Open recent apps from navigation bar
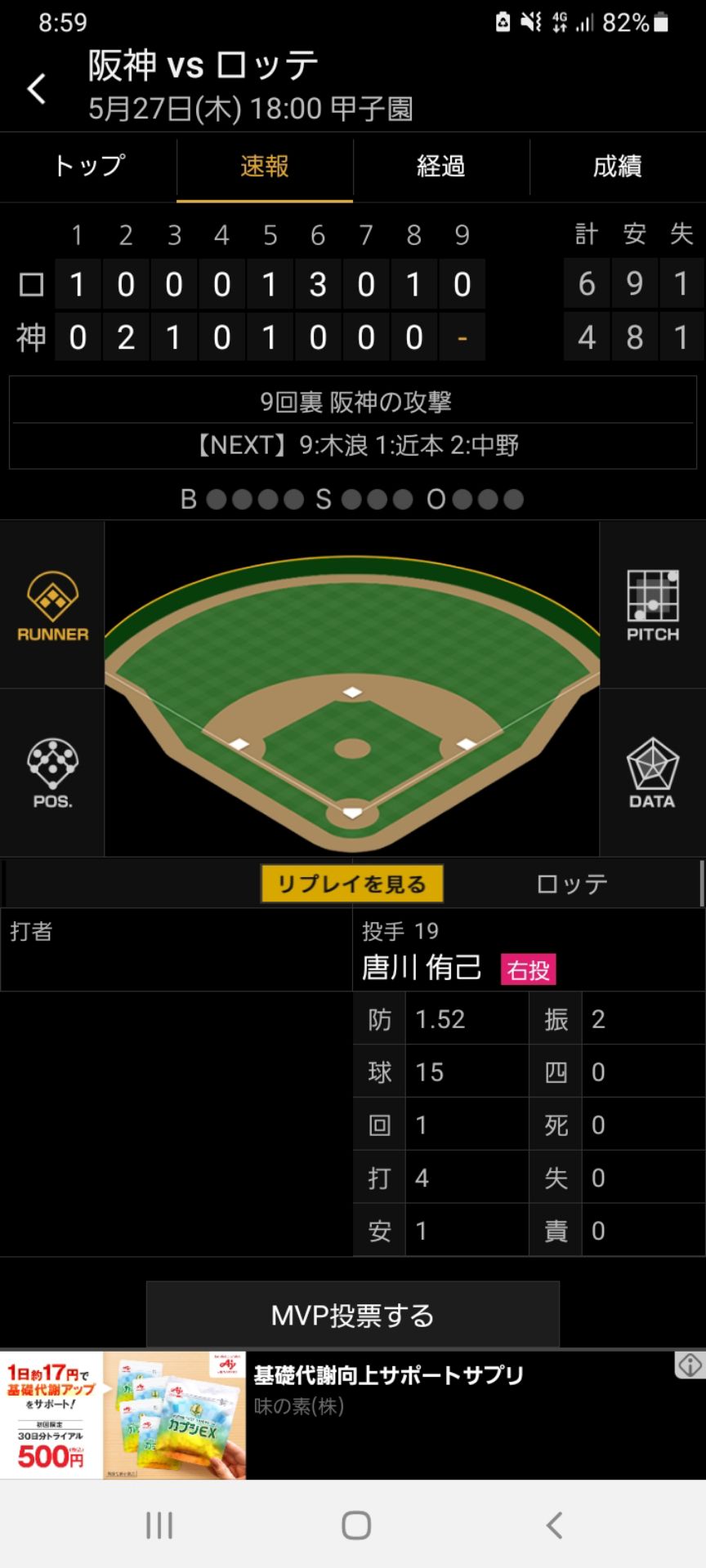 (x=159, y=1525)
